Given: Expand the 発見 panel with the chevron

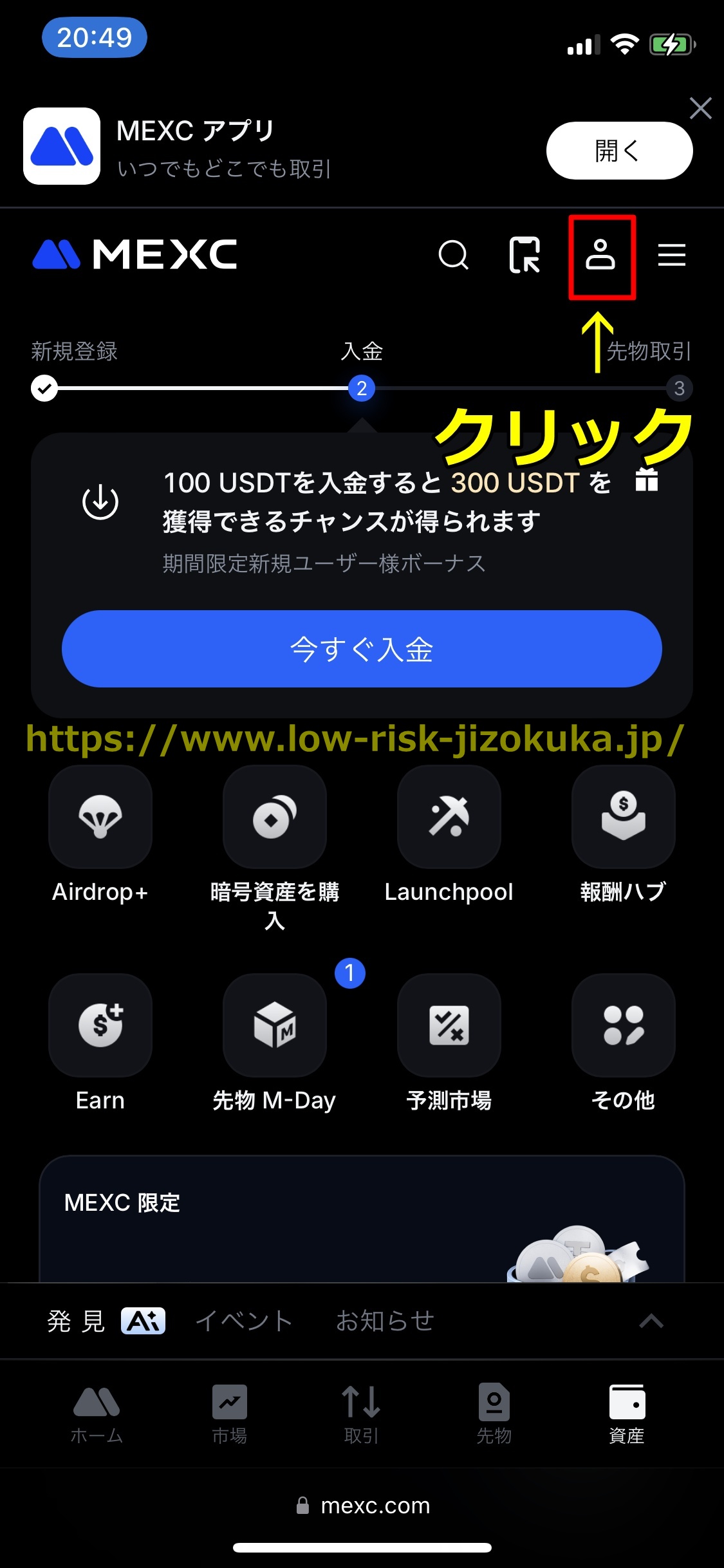Looking at the screenshot, I should coord(651,1321).
